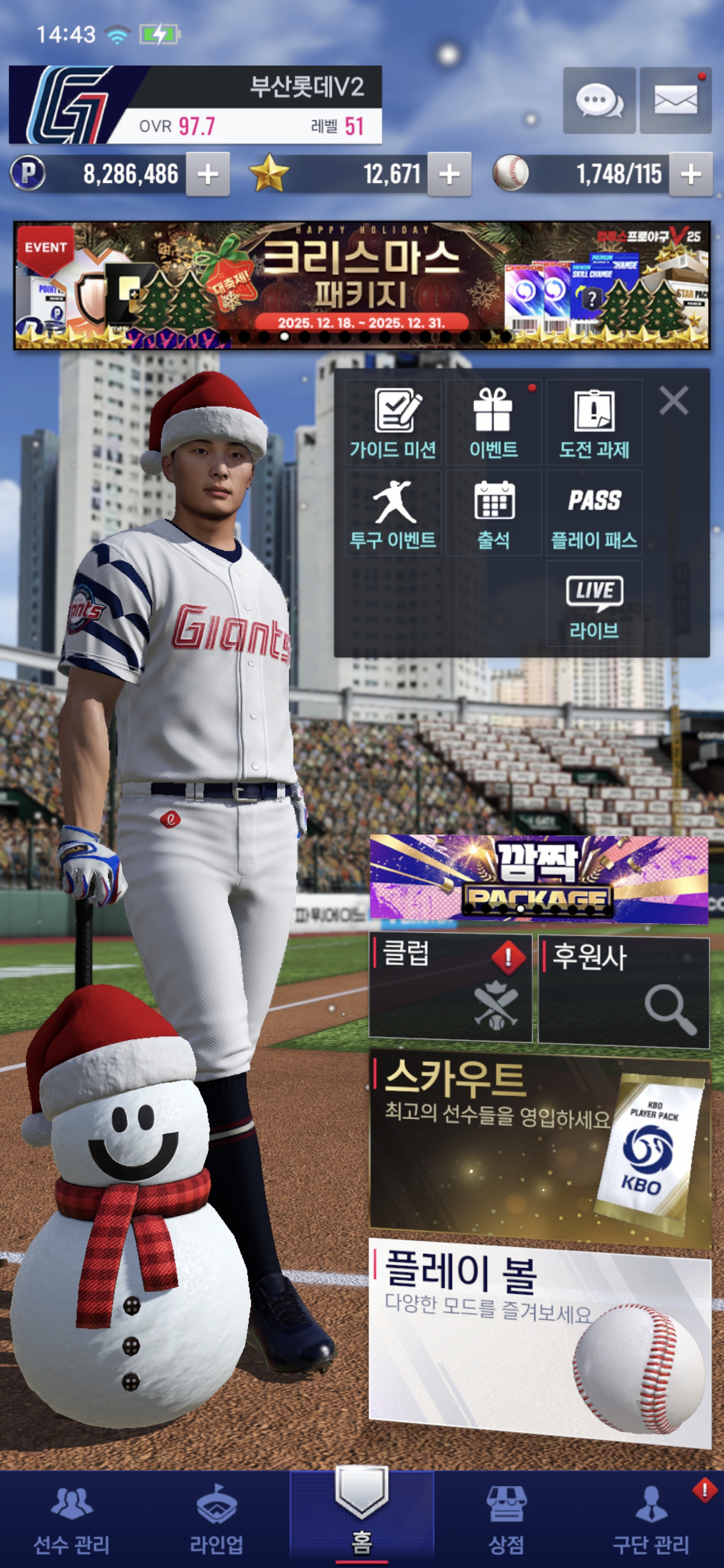Screen dimensions: 724x1568
Task: Select 플레이 볼 to play
Action: [539, 1340]
